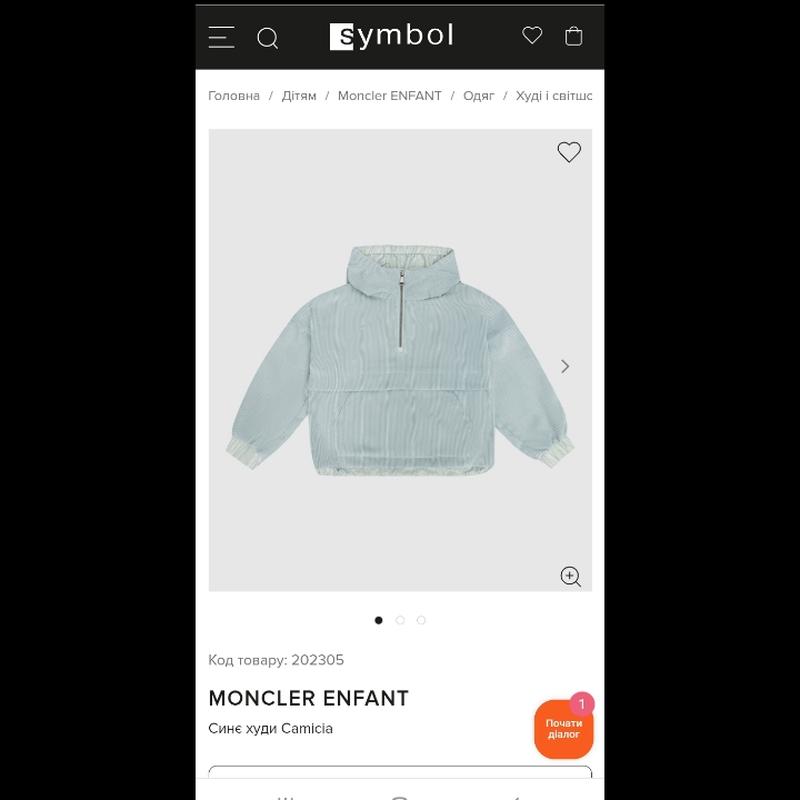800x800 pixels.
Task: Start a chat via Почати діалог
Action: pyautogui.click(x=564, y=729)
